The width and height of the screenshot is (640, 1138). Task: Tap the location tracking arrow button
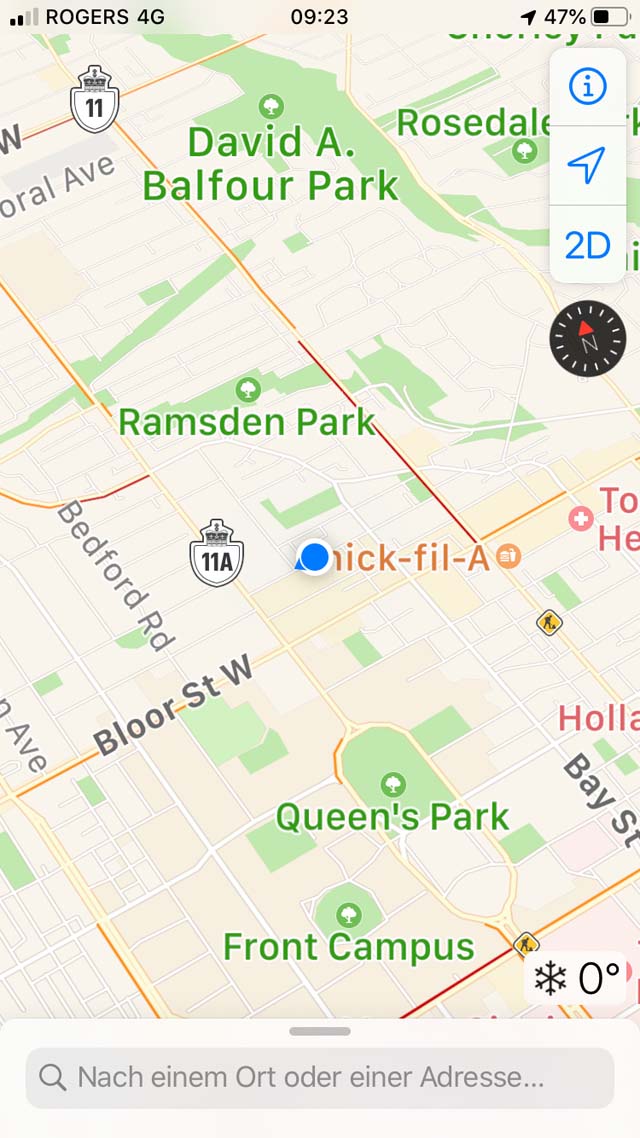[x=587, y=165]
